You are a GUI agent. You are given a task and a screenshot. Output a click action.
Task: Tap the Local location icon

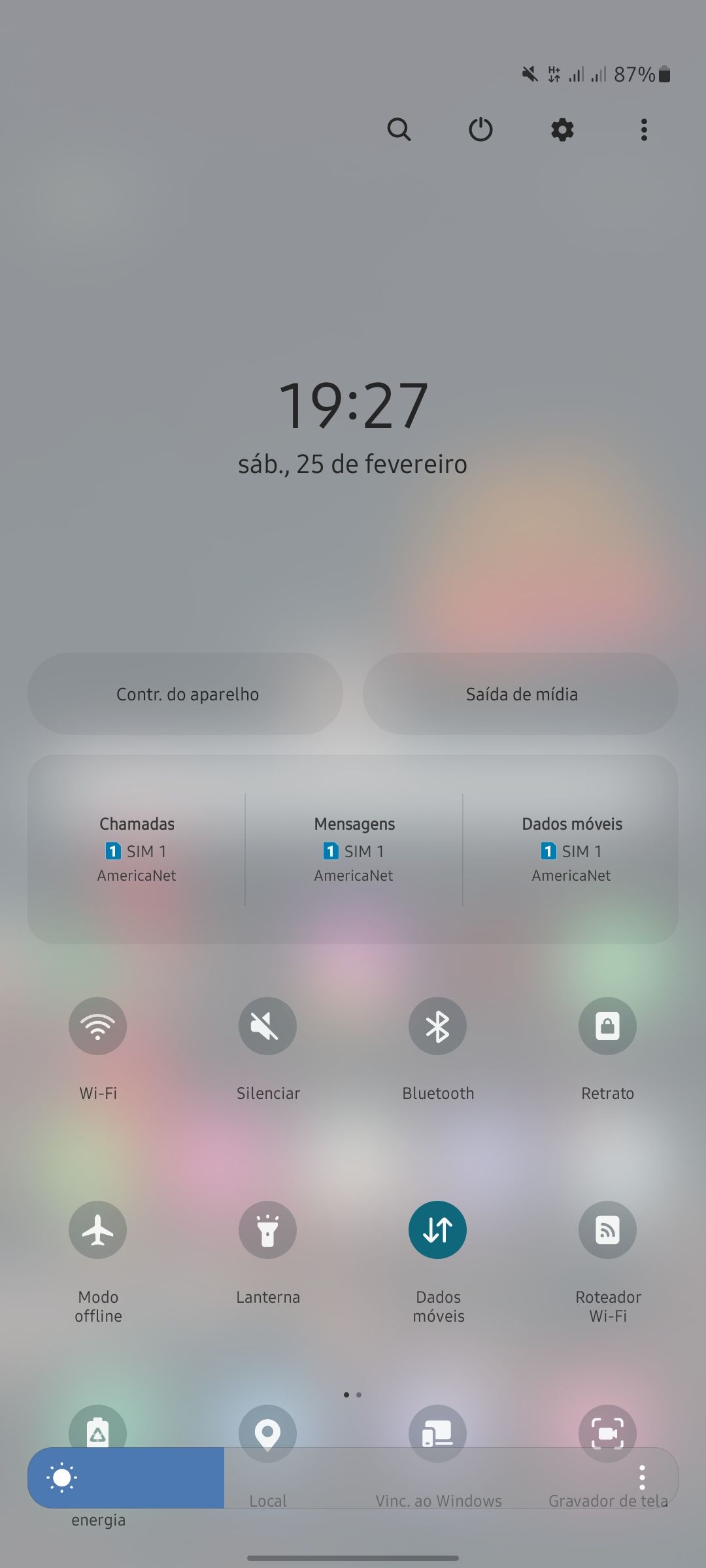coord(267,1434)
